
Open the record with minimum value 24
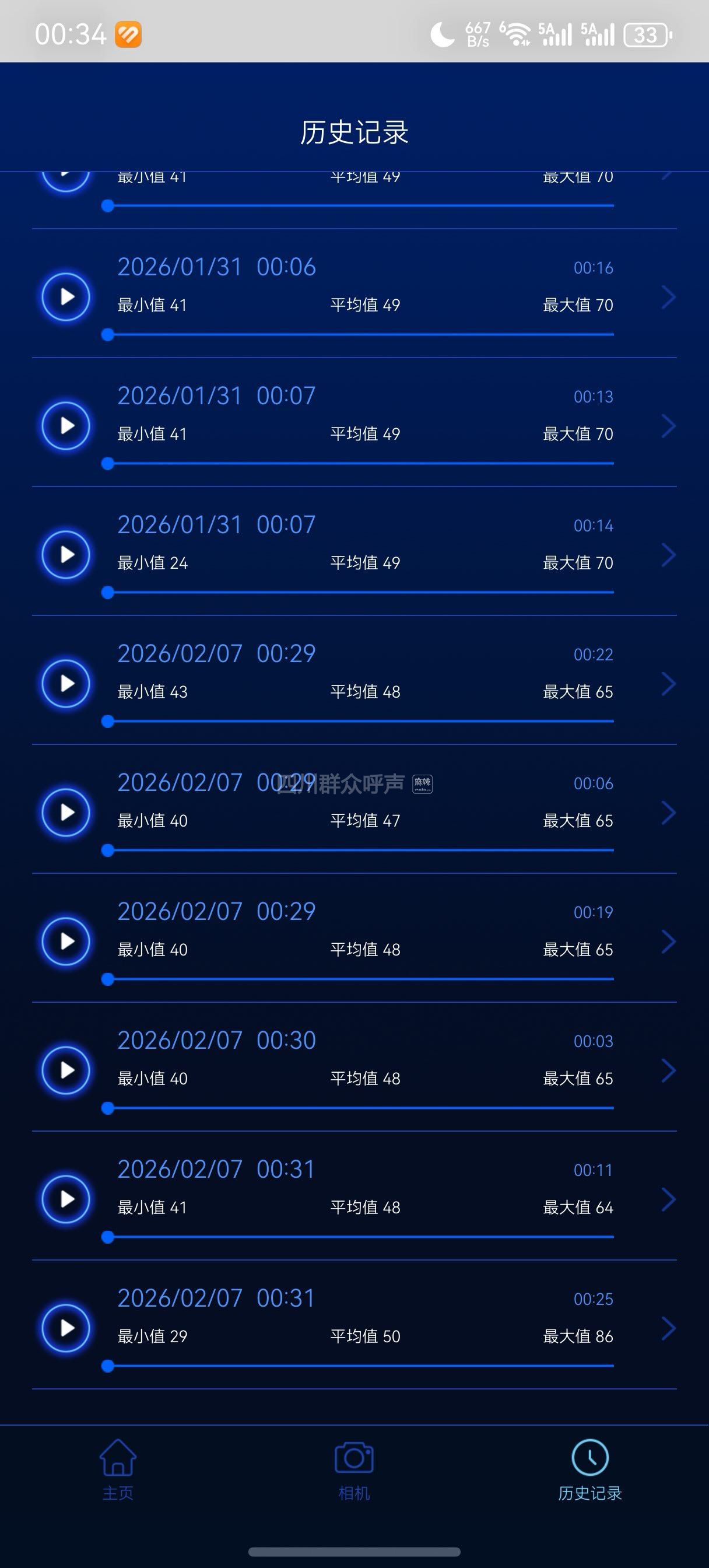668,555
